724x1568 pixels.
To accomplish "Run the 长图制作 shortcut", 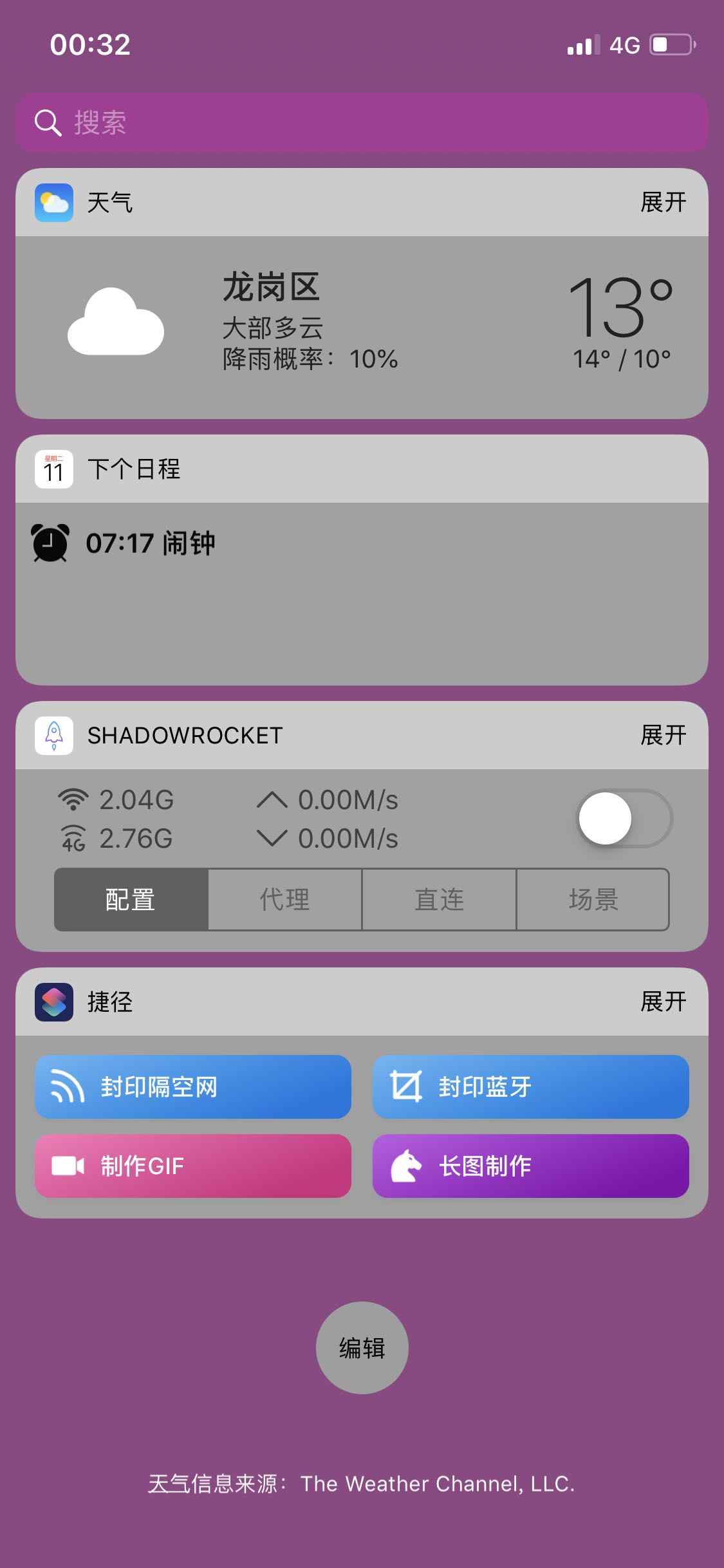I will pyautogui.click(x=531, y=1166).
